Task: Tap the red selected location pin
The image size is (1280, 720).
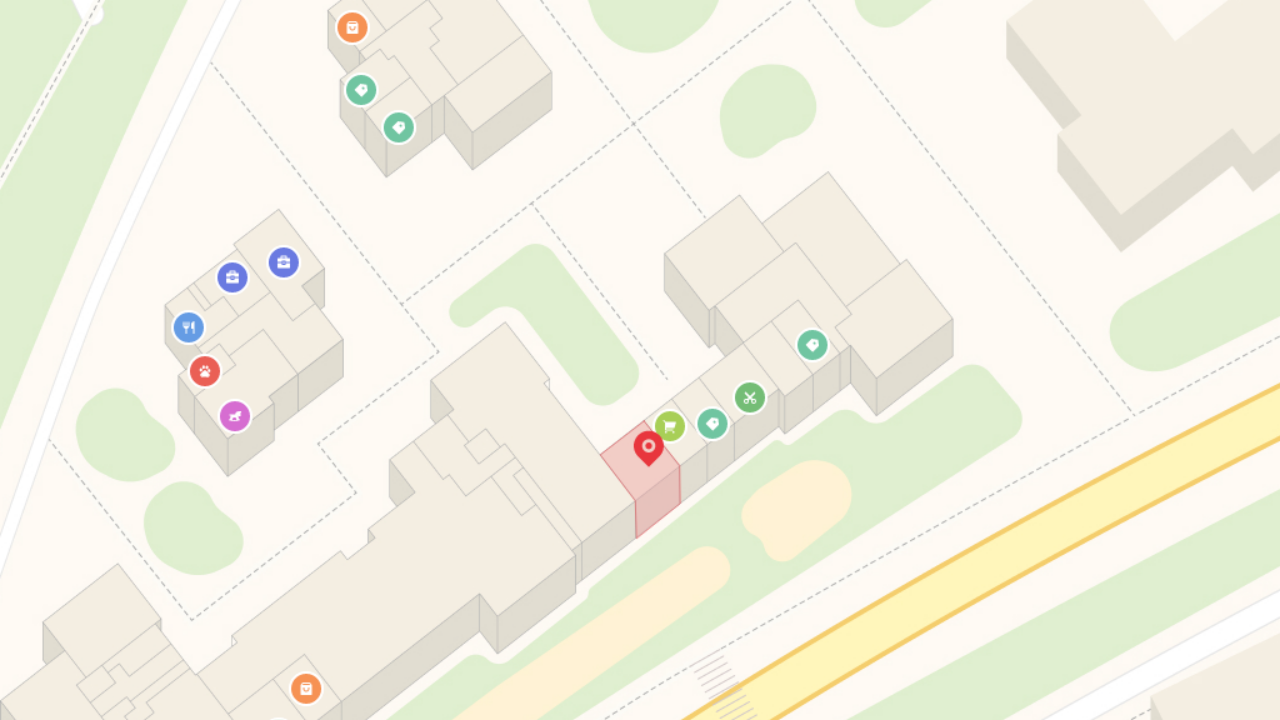Action: (x=648, y=446)
